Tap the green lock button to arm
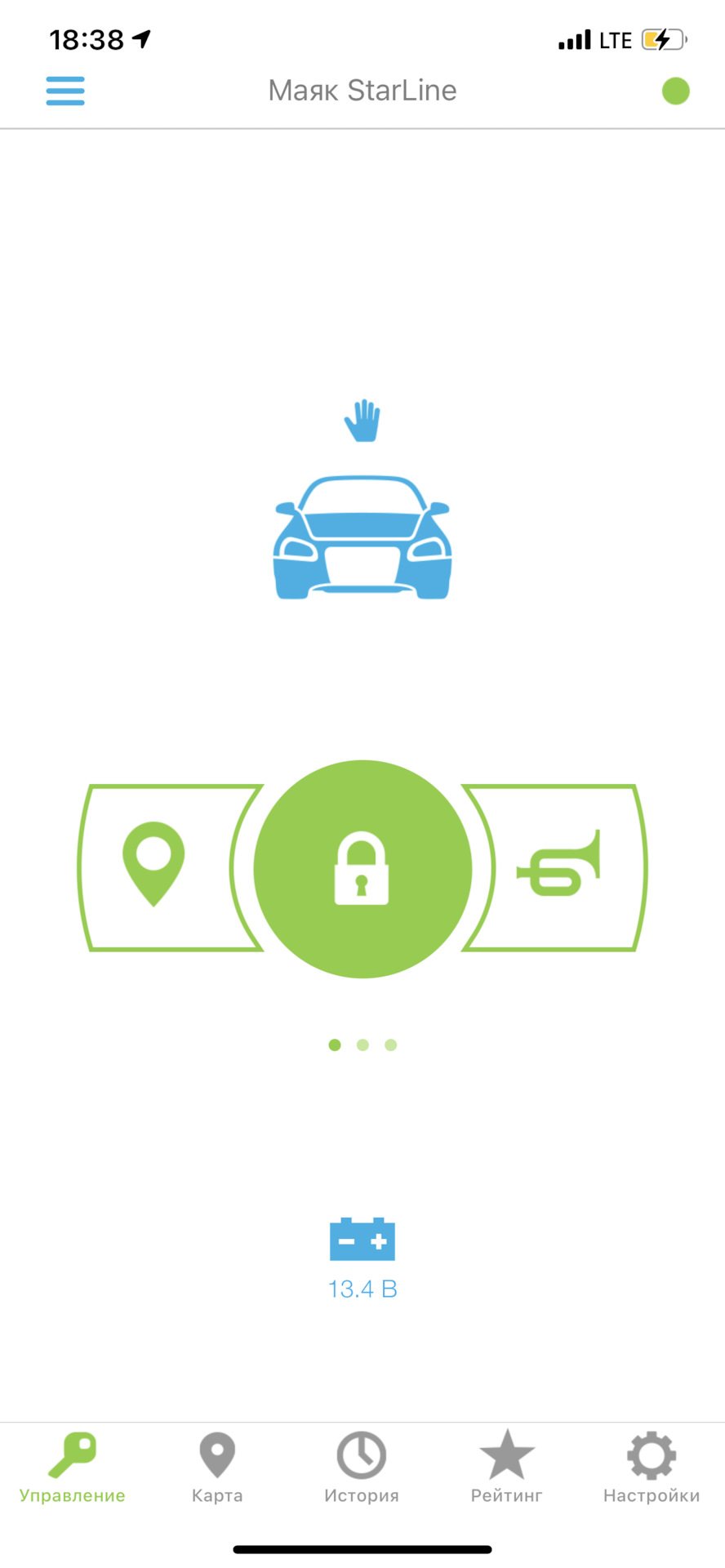 362,869
